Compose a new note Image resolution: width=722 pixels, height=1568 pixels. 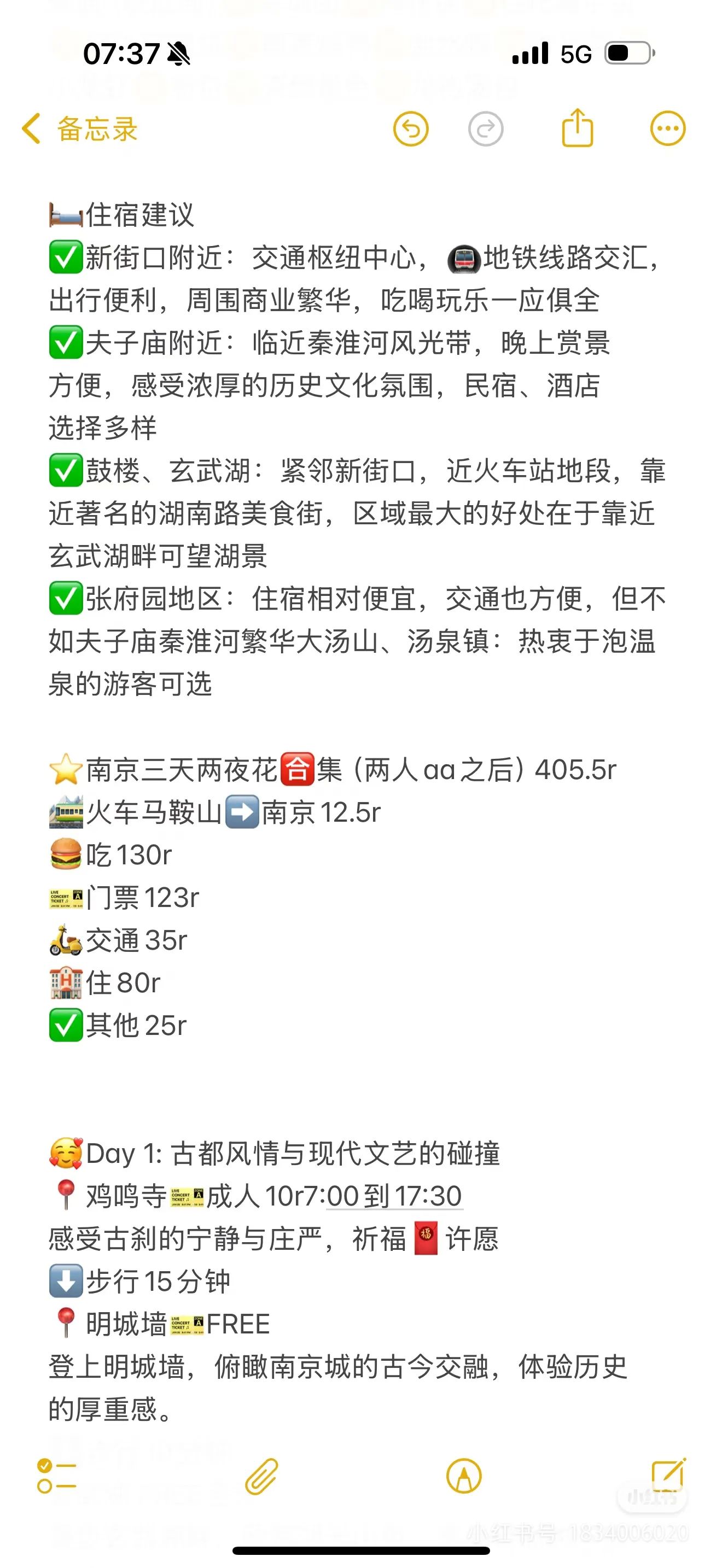click(x=668, y=1476)
